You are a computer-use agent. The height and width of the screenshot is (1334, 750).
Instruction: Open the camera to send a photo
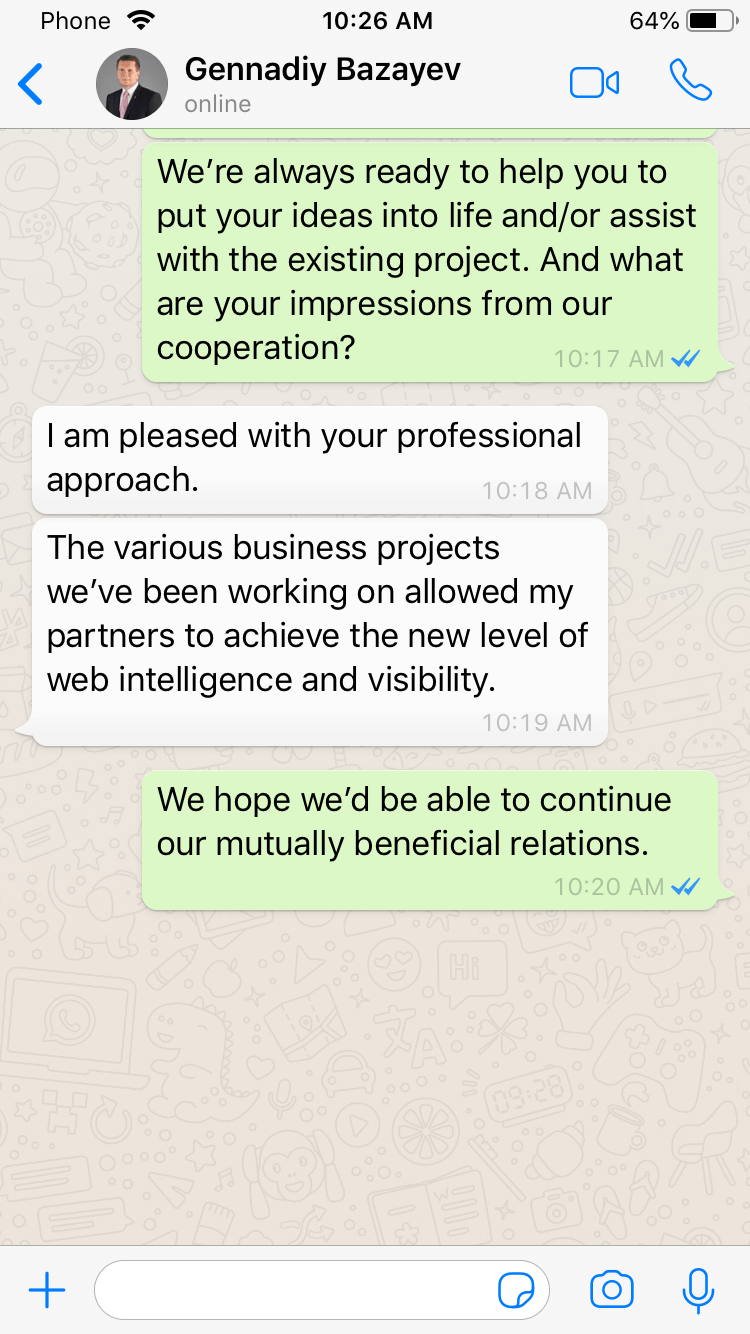pos(612,1290)
